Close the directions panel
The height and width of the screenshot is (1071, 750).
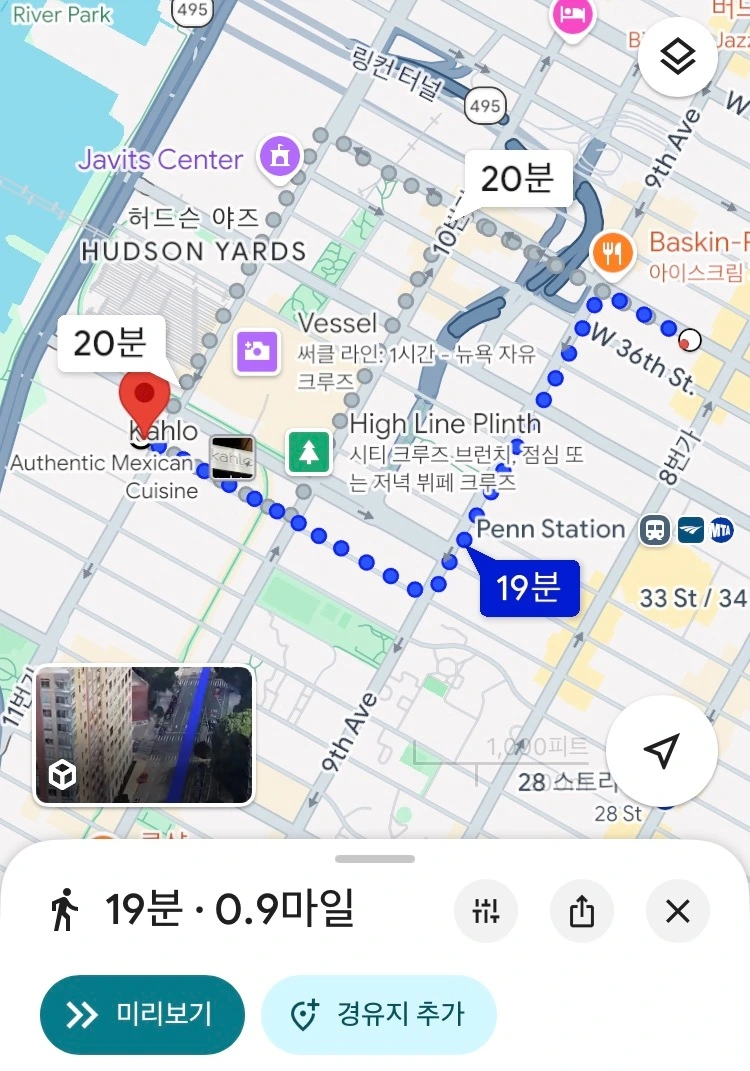coord(678,911)
